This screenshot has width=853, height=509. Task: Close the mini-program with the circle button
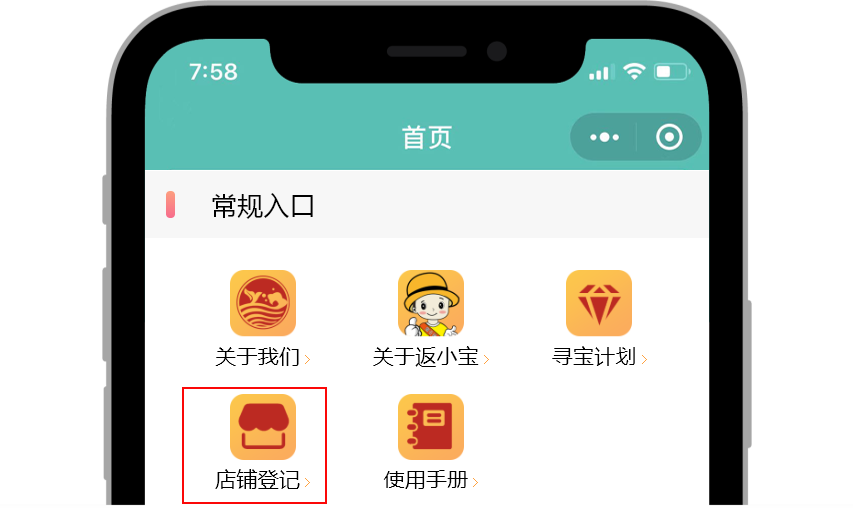click(x=669, y=137)
